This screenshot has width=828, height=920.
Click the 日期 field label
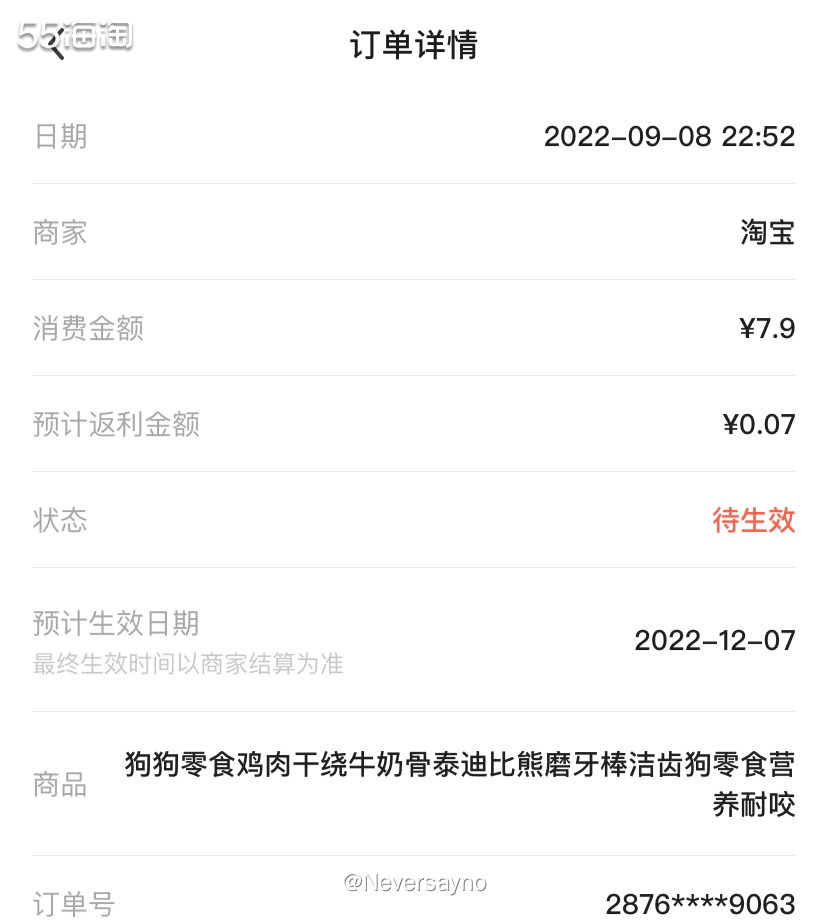[x=60, y=137]
